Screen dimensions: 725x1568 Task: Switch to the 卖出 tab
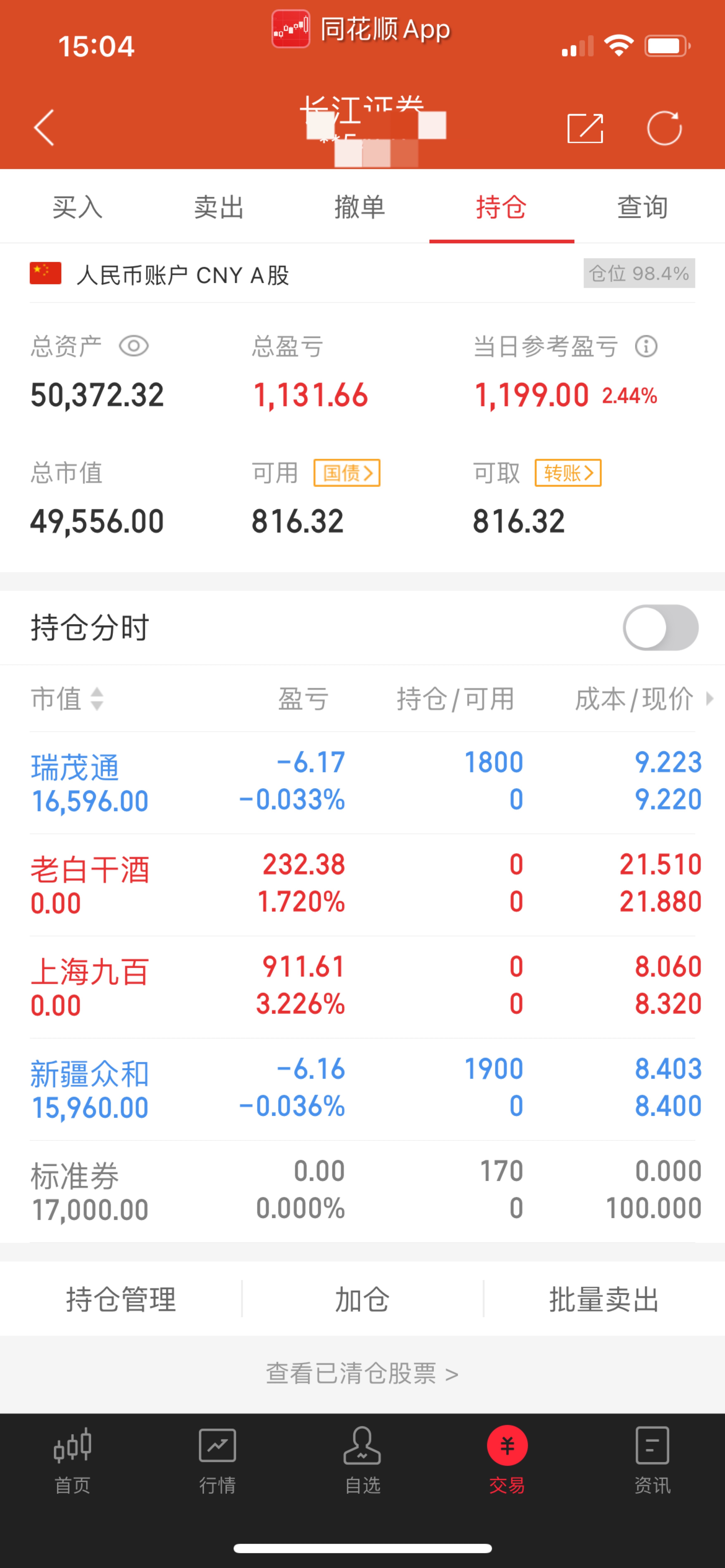[219, 207]
